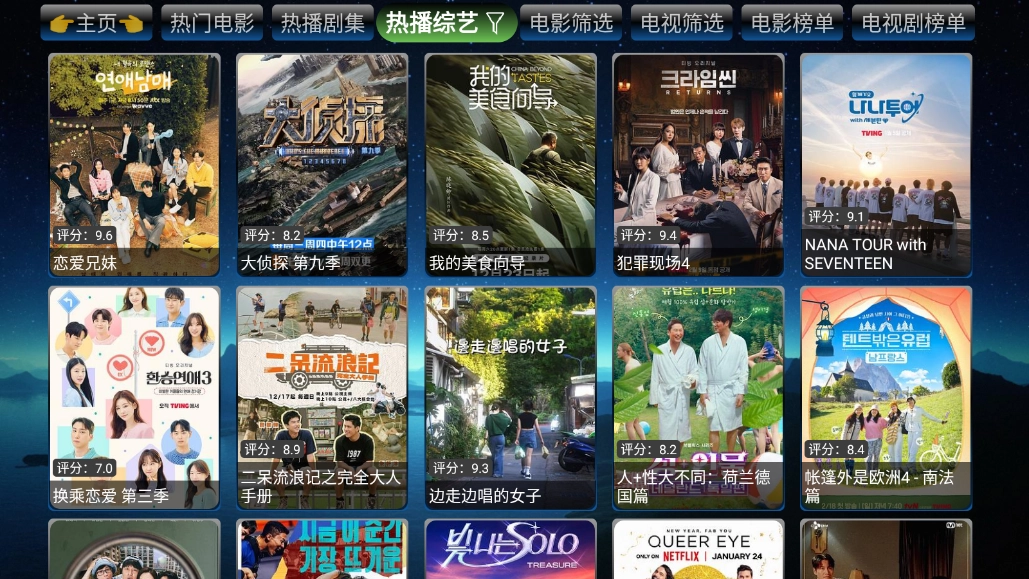
Task: Switch to 电视剧榜单 rankings
Action: [x=913, y=23]
